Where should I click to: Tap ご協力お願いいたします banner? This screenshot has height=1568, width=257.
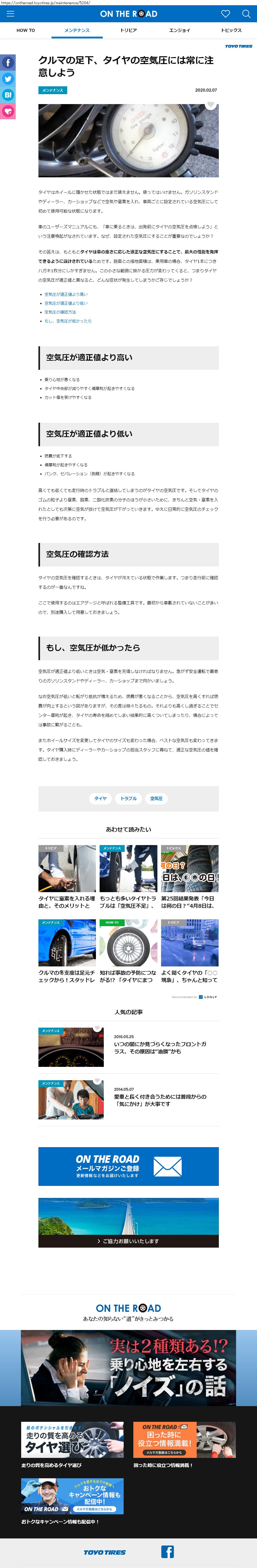pyautogui.click(x=129, y=1241)
